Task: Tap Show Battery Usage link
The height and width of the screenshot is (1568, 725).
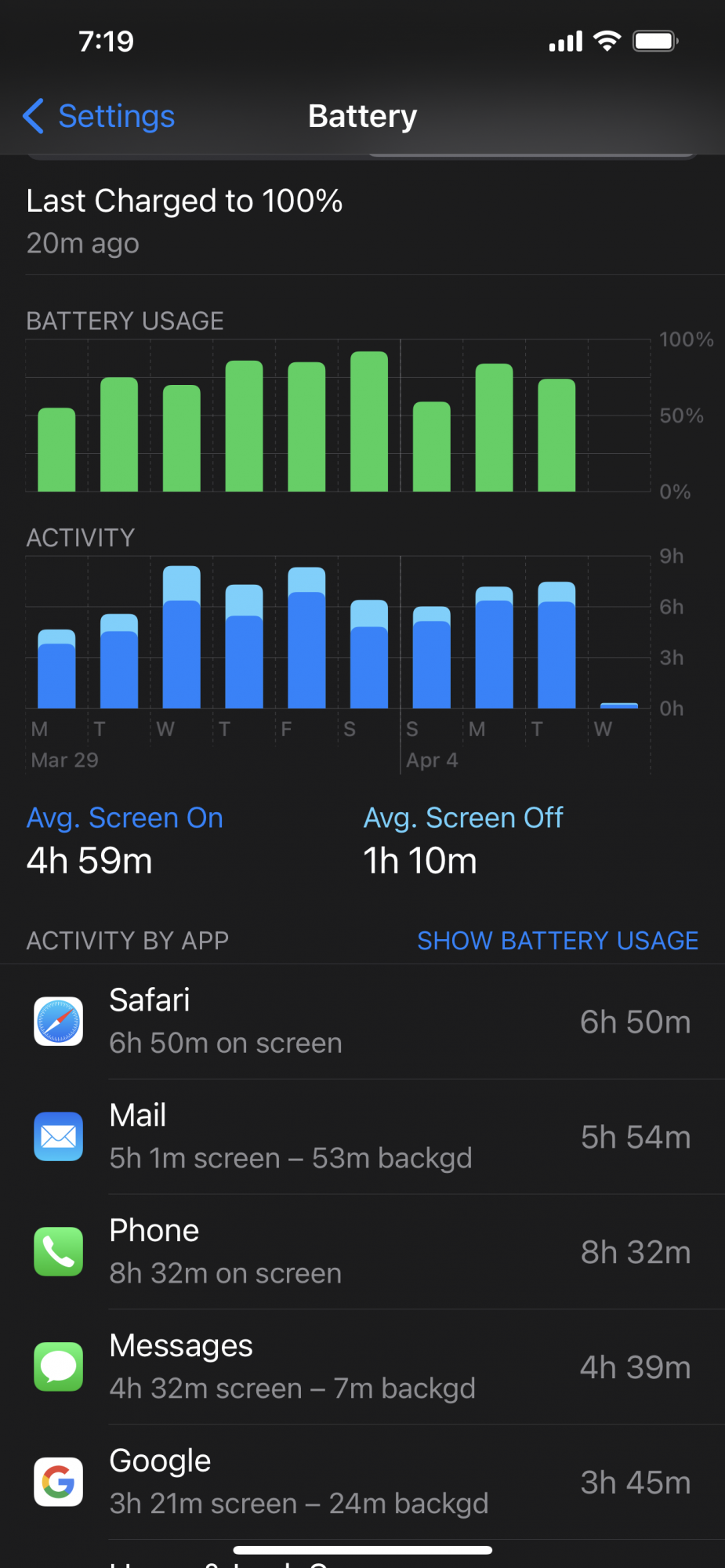Action: coord(557,940)
